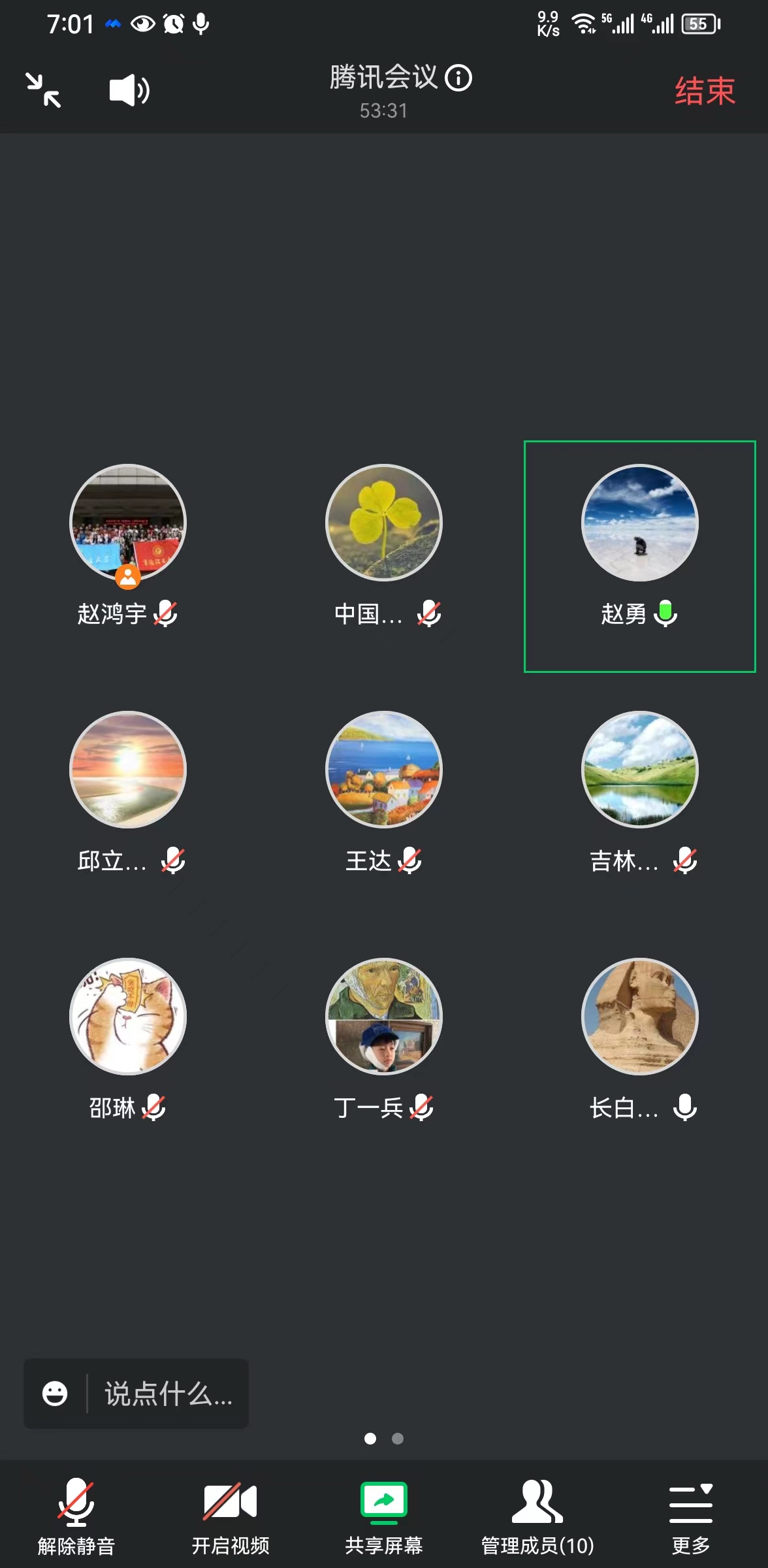
Task: Open meeting info next to 腾讯会议
Action: point(458,78)
